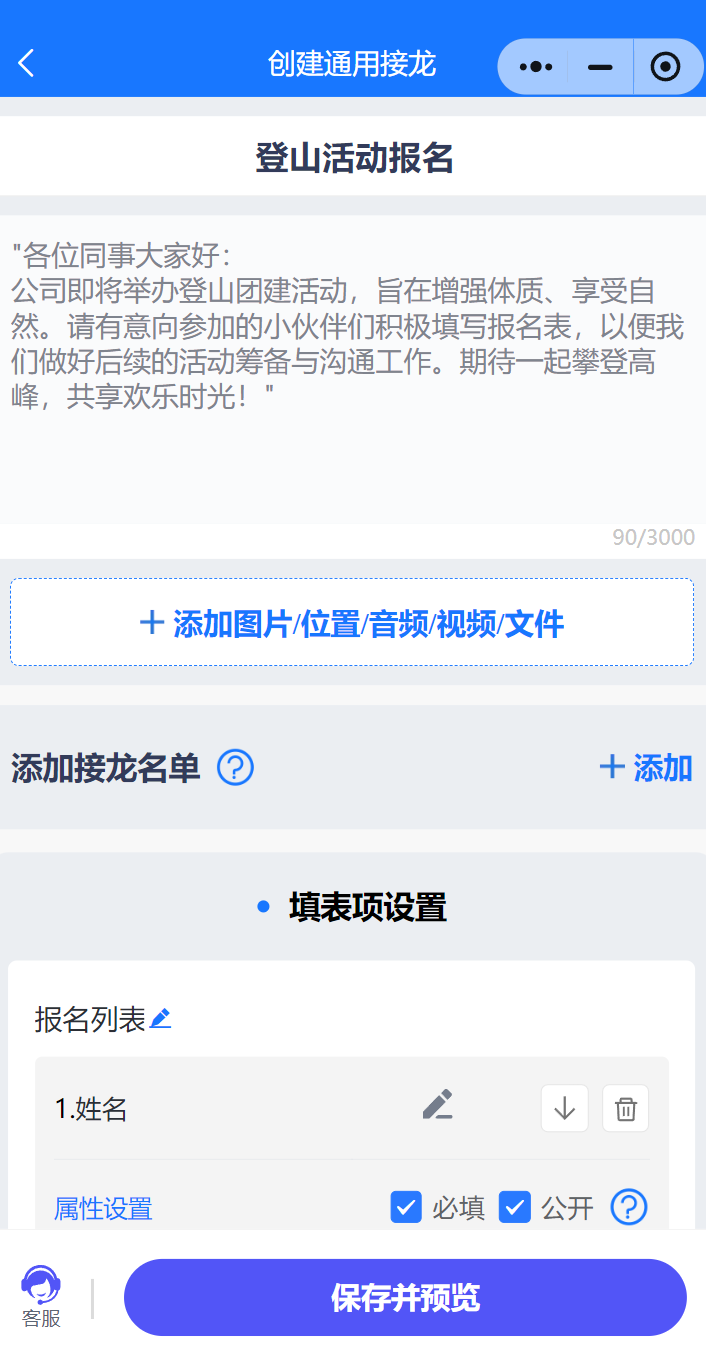Open help for 添加接龙名单
This screenshot has height=1350, width=706.
236,768
